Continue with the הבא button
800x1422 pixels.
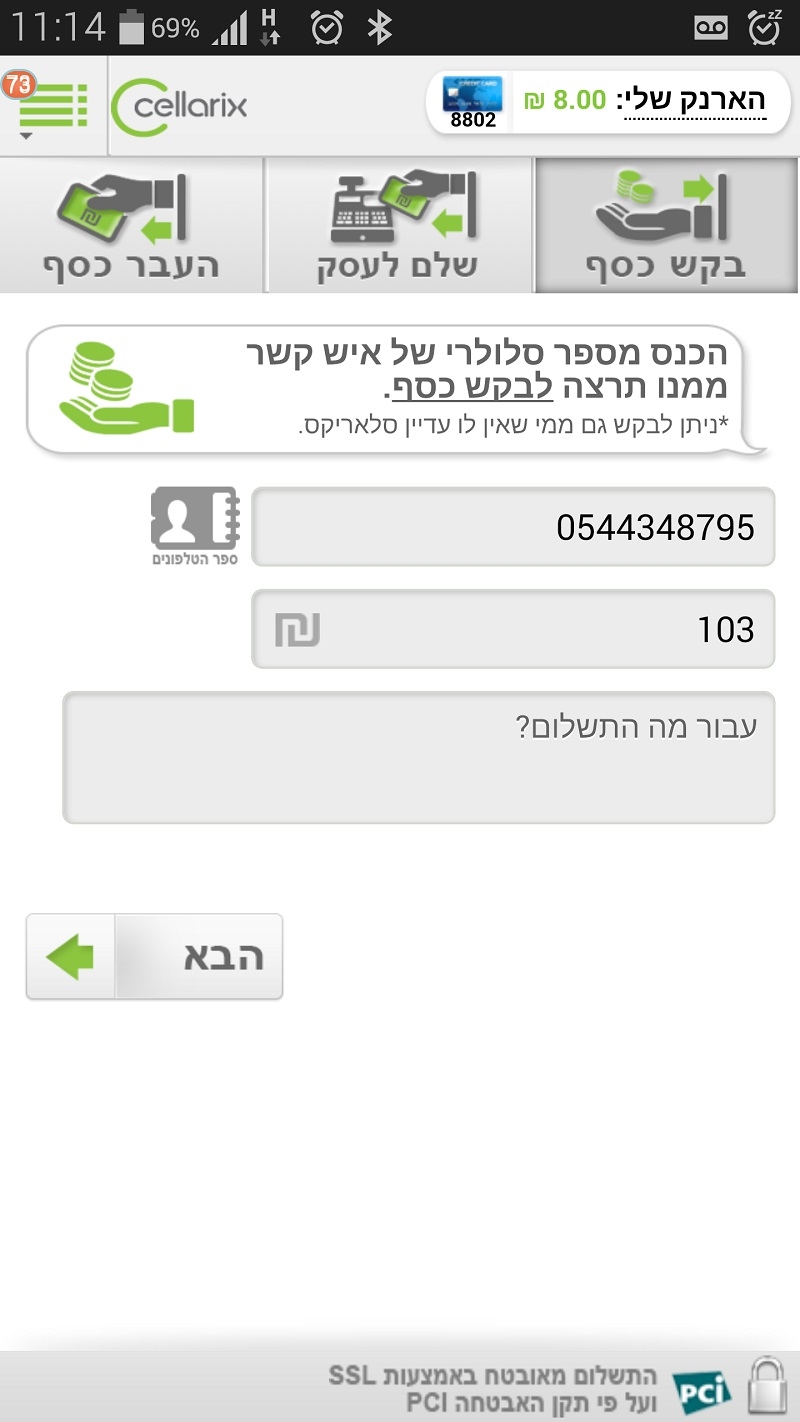pyautogui.click(x=155, y=956)
